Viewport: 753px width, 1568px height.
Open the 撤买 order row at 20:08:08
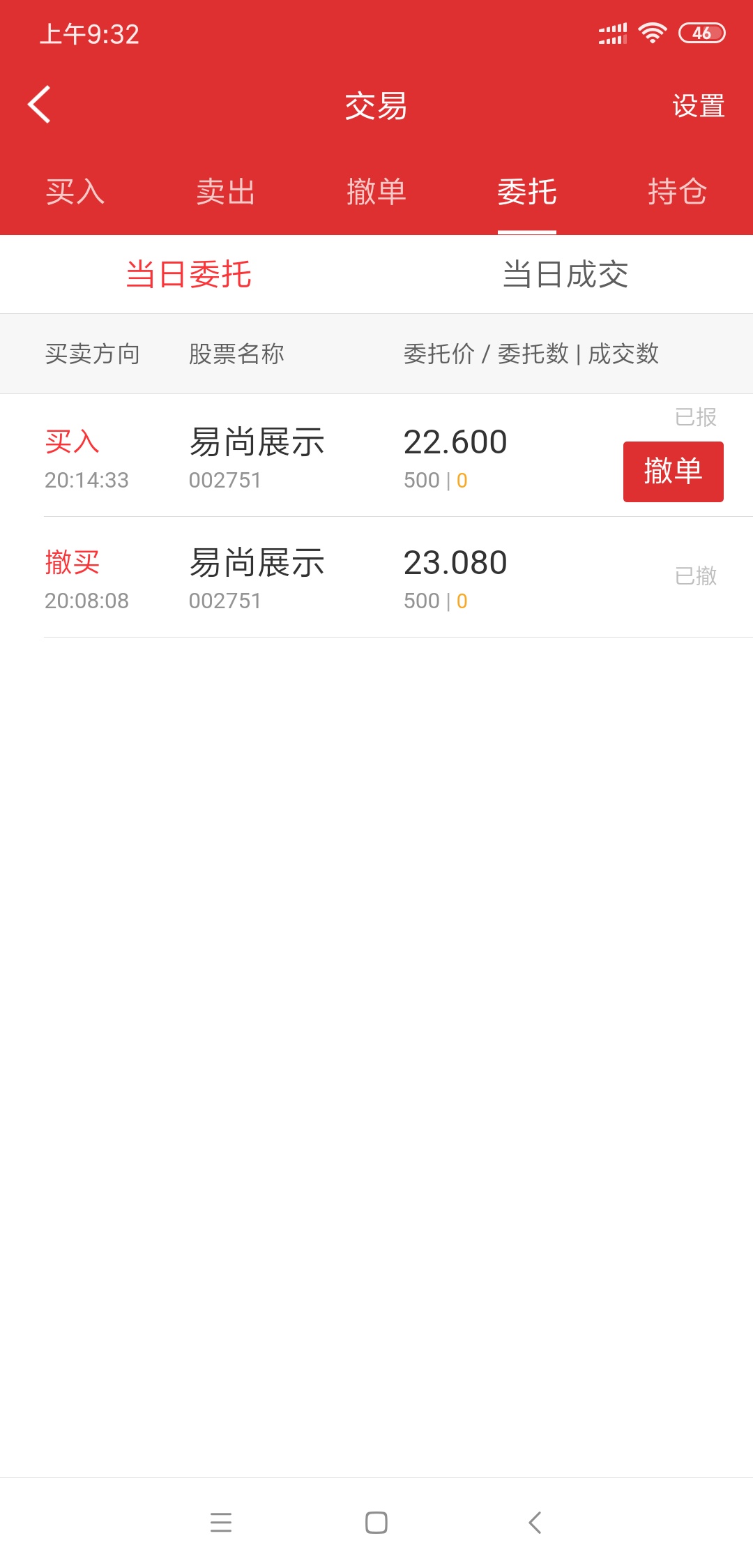pyautogui.click(x=376, y=577)
